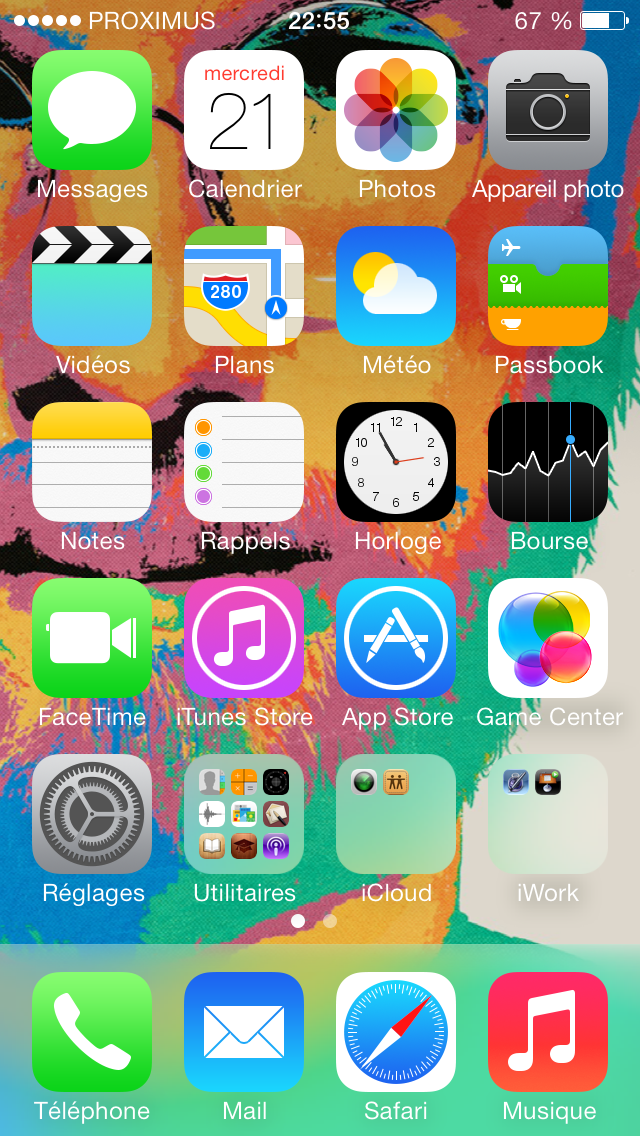The image size is (640, 1136).
Task: Launch Safari from the dock
Action: click(396, 1032)
